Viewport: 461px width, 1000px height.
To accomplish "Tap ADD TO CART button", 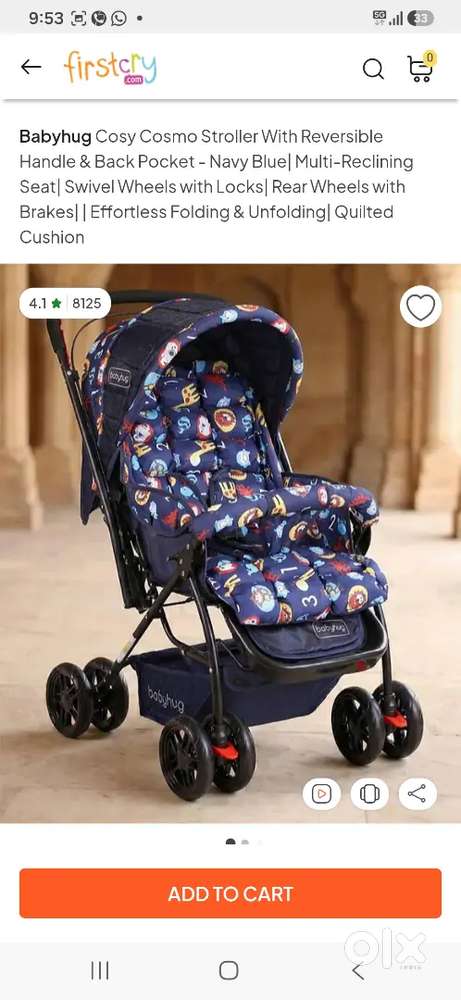I will [x=230, y=893].
